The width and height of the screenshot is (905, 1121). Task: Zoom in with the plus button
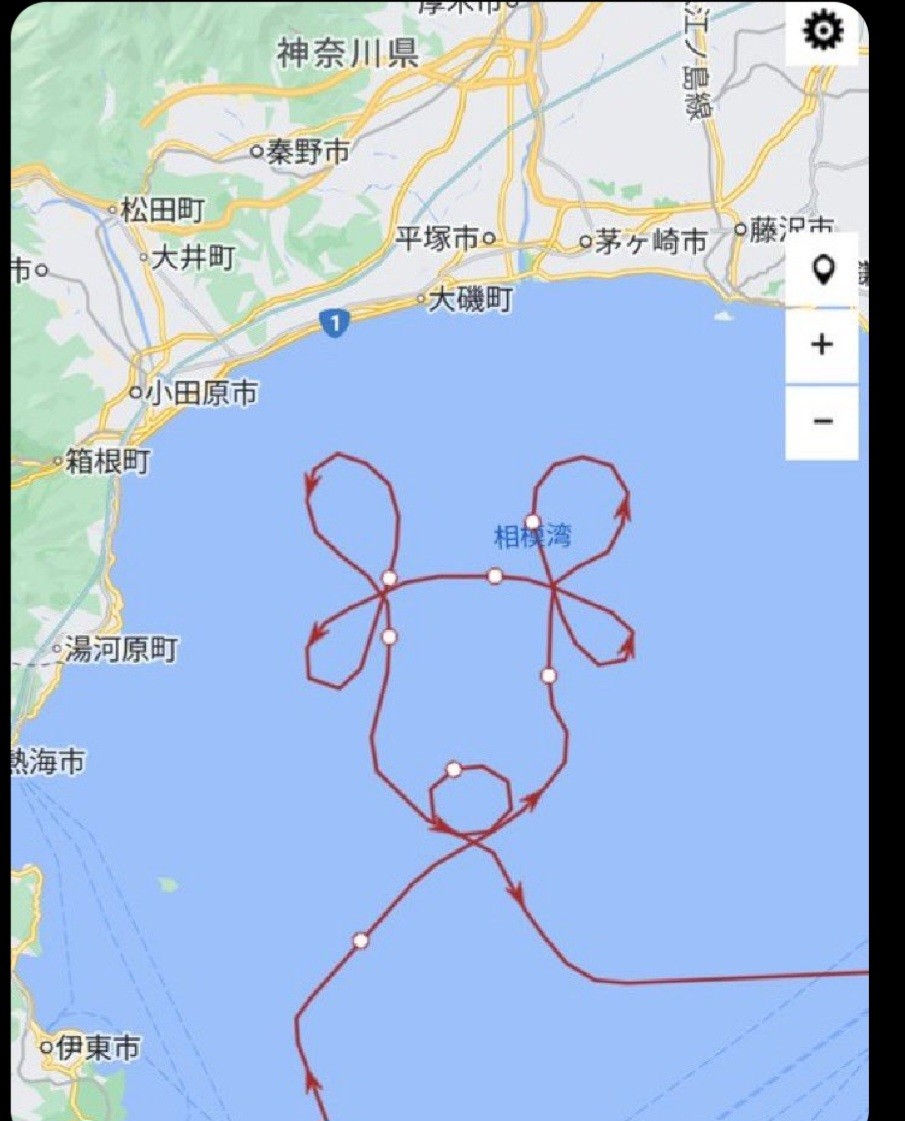[822, 345]
